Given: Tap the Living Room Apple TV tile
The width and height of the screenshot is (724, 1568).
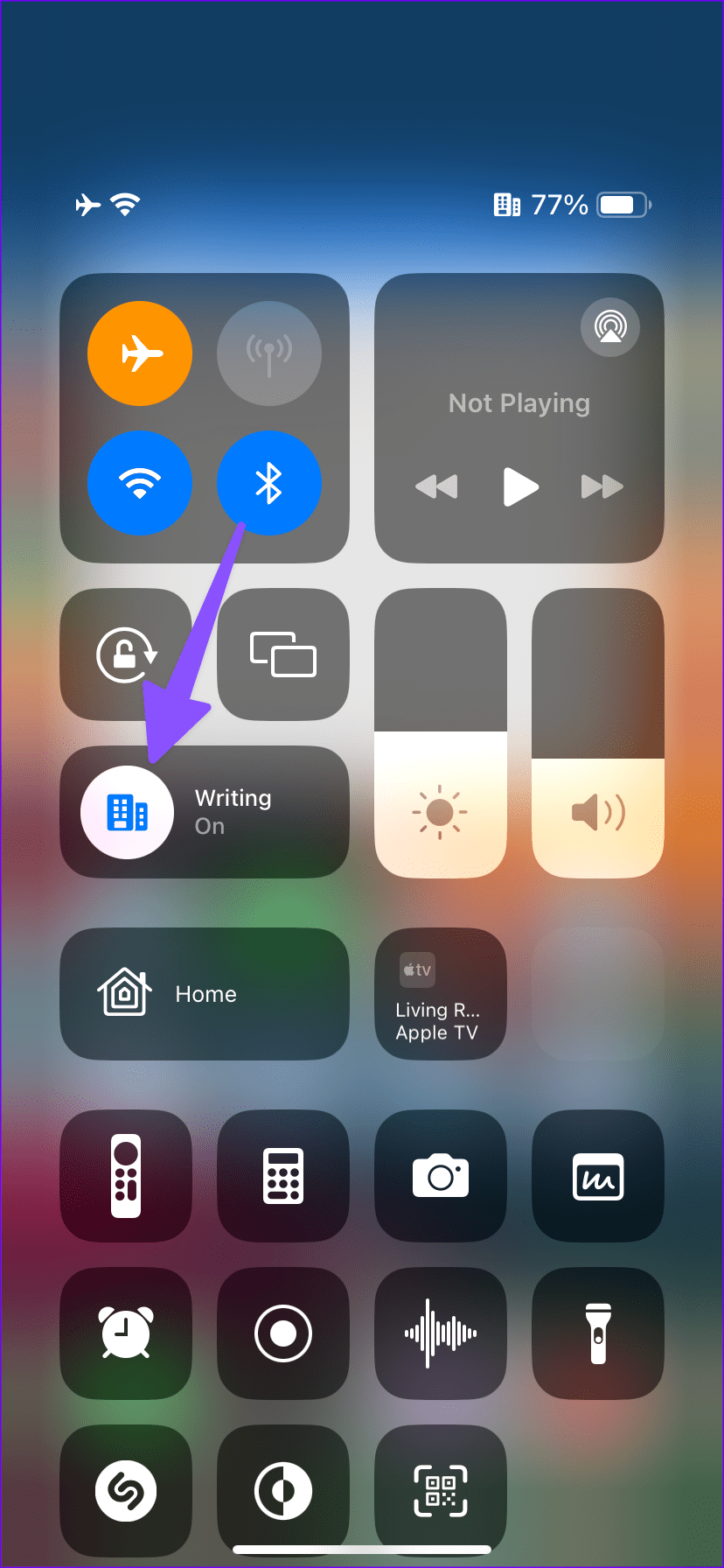Looking at the screenshot, I should [440, 993].
